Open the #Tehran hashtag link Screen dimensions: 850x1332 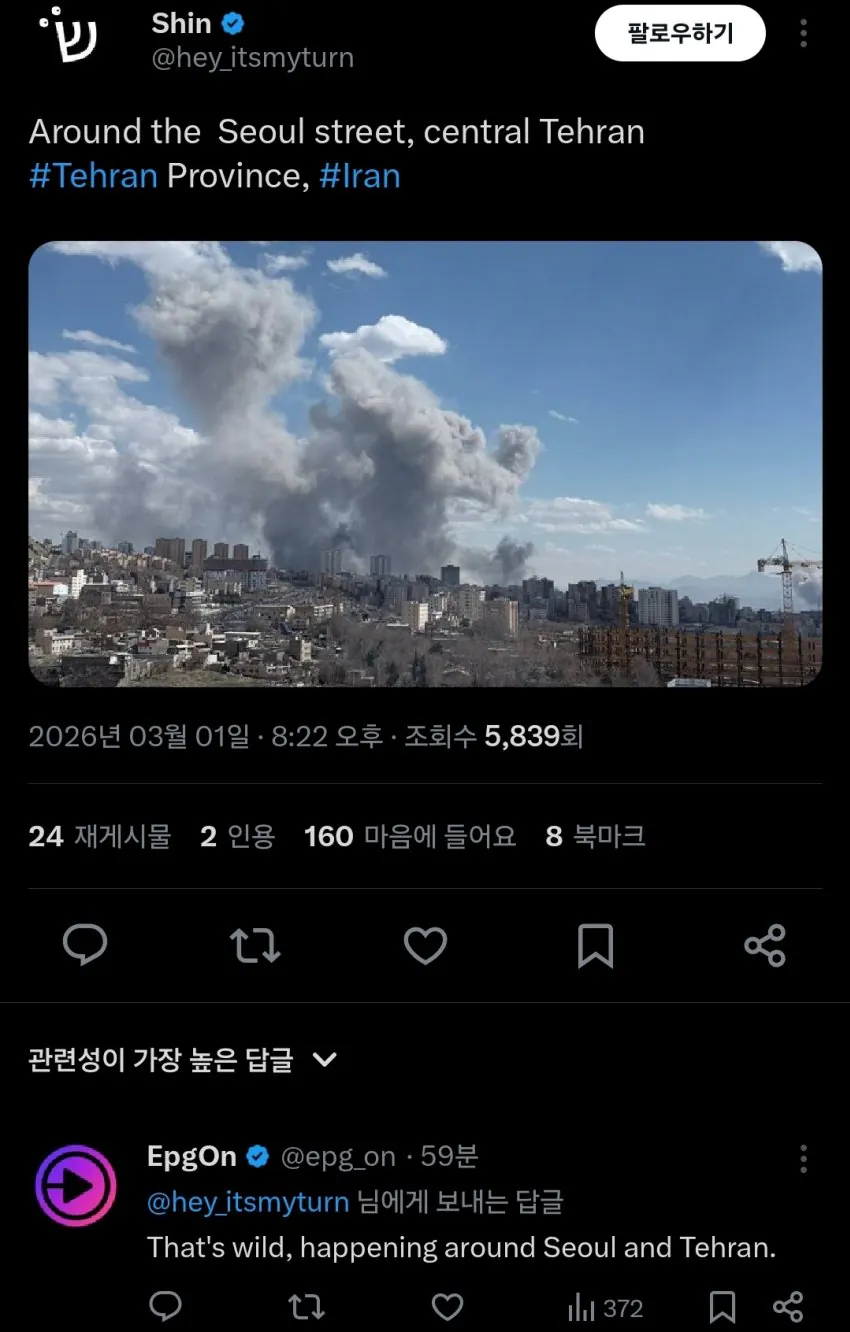pos(93,176)
